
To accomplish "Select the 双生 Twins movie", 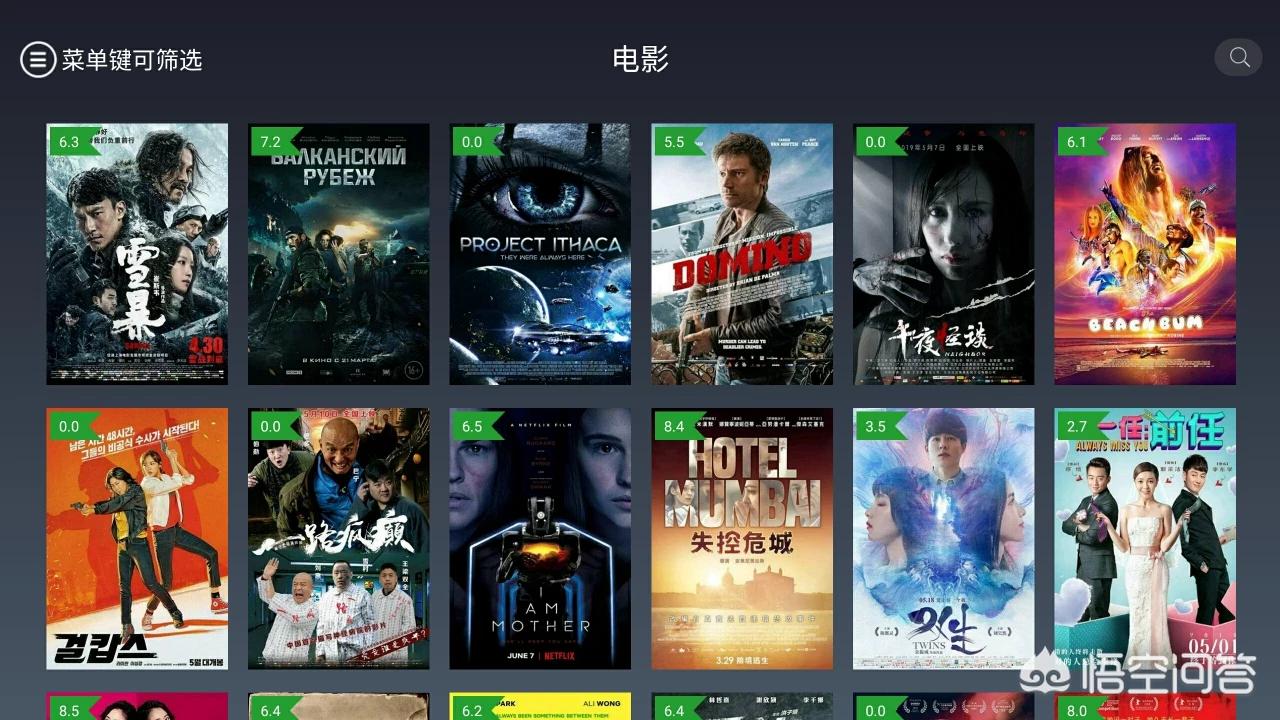I will 943,538.
